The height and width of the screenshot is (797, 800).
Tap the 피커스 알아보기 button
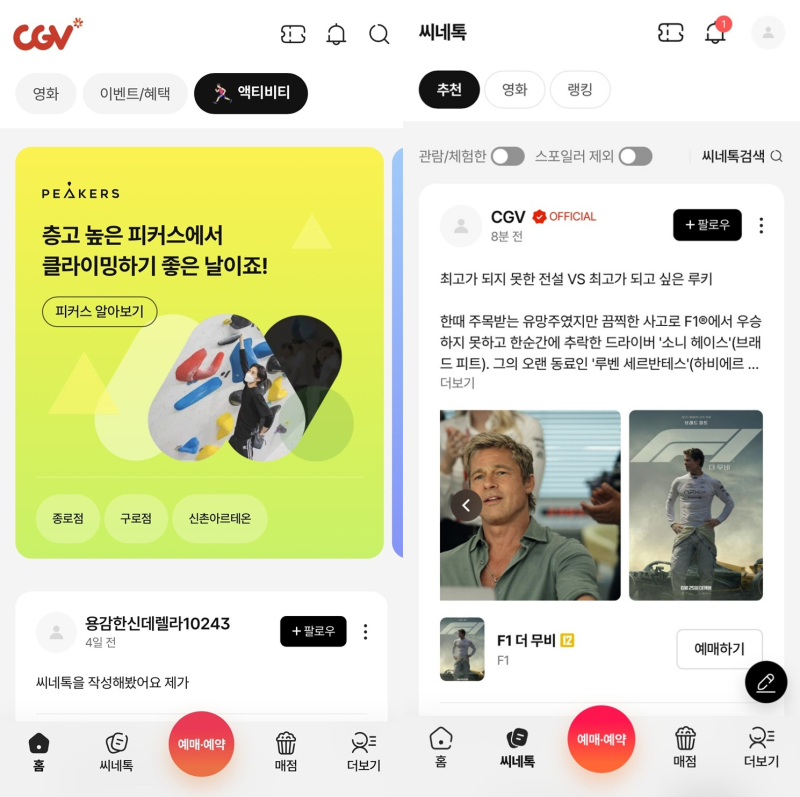point(99,311)
